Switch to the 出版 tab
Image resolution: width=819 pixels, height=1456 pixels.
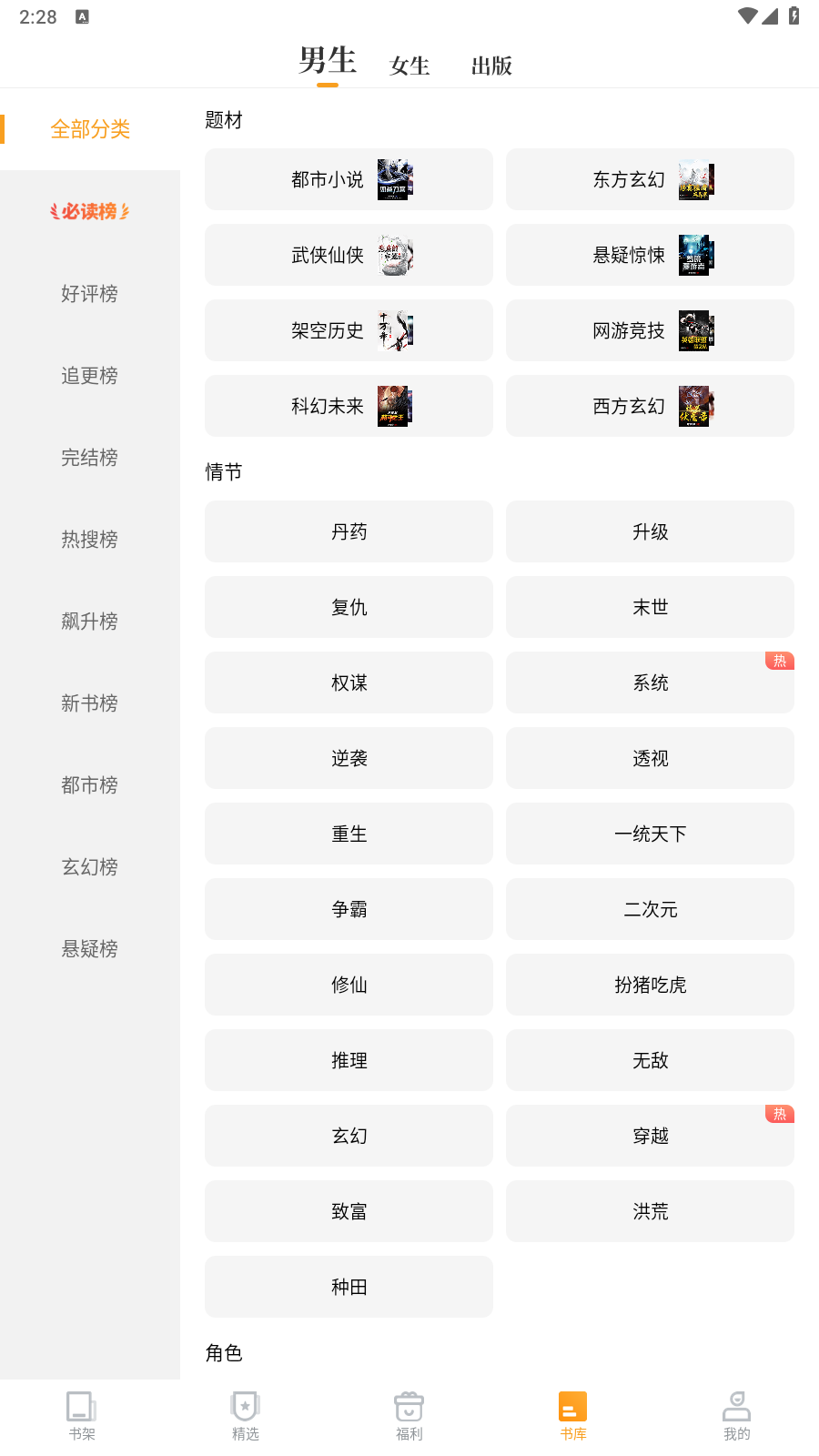pos(491,66)
